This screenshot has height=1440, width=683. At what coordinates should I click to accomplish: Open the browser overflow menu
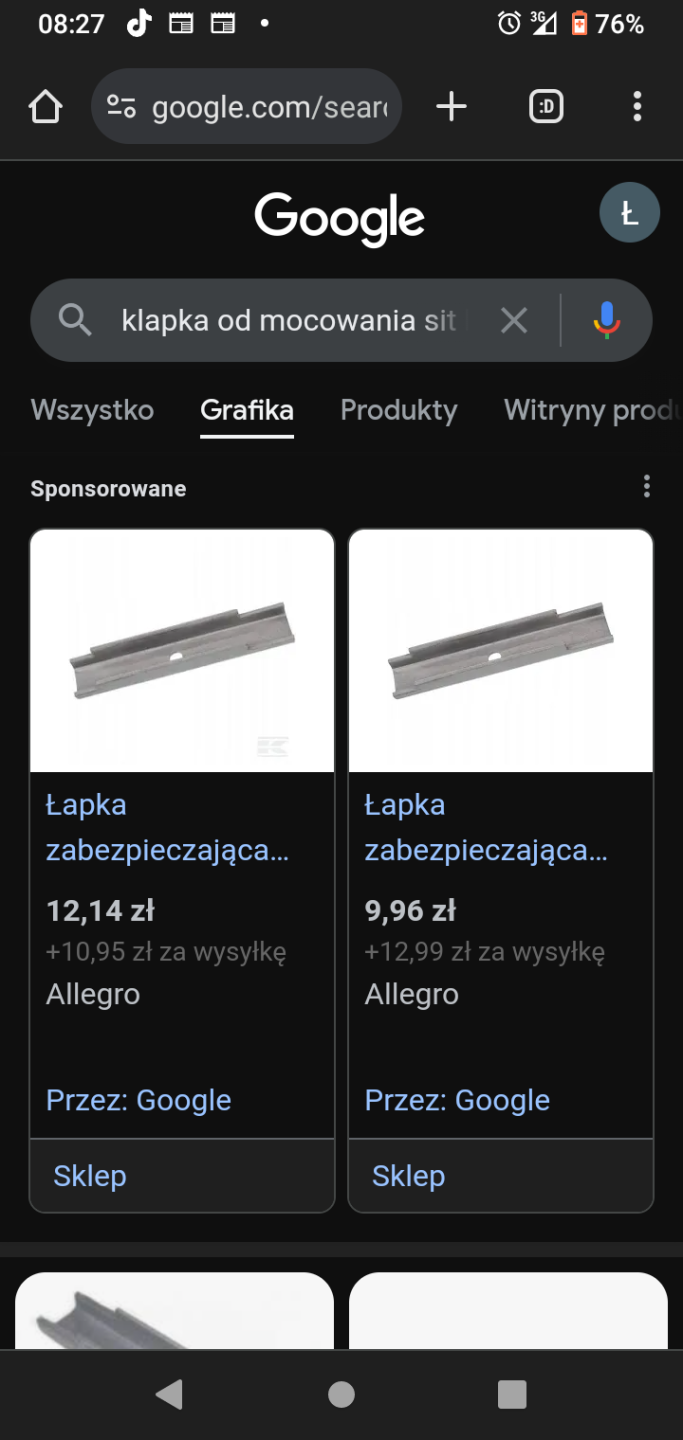[637, 106]
